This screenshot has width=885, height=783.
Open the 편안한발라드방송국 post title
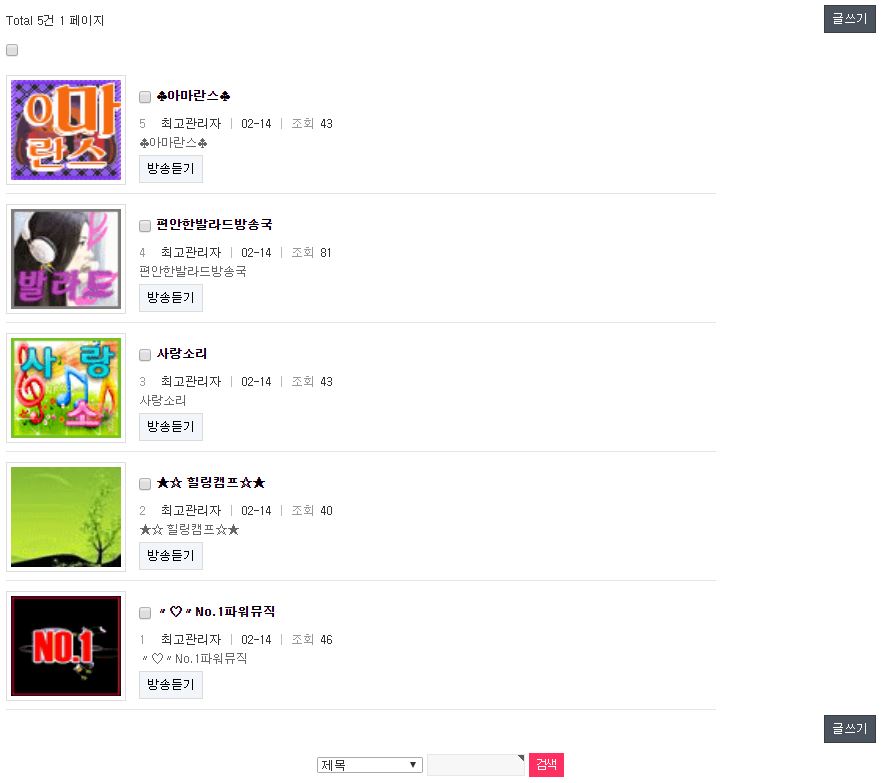coord(214,225)
